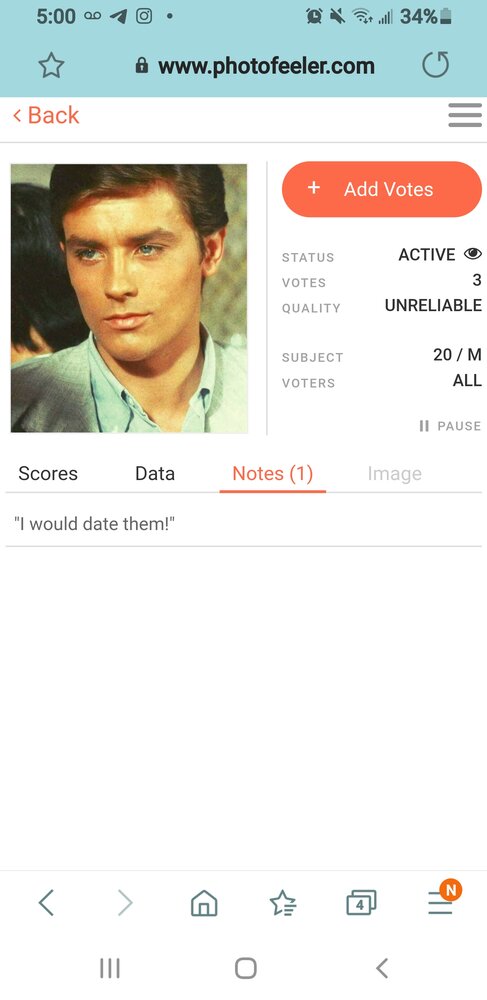Go to the previous page in browser
The image size is (487, 1000).
point(46,902)
